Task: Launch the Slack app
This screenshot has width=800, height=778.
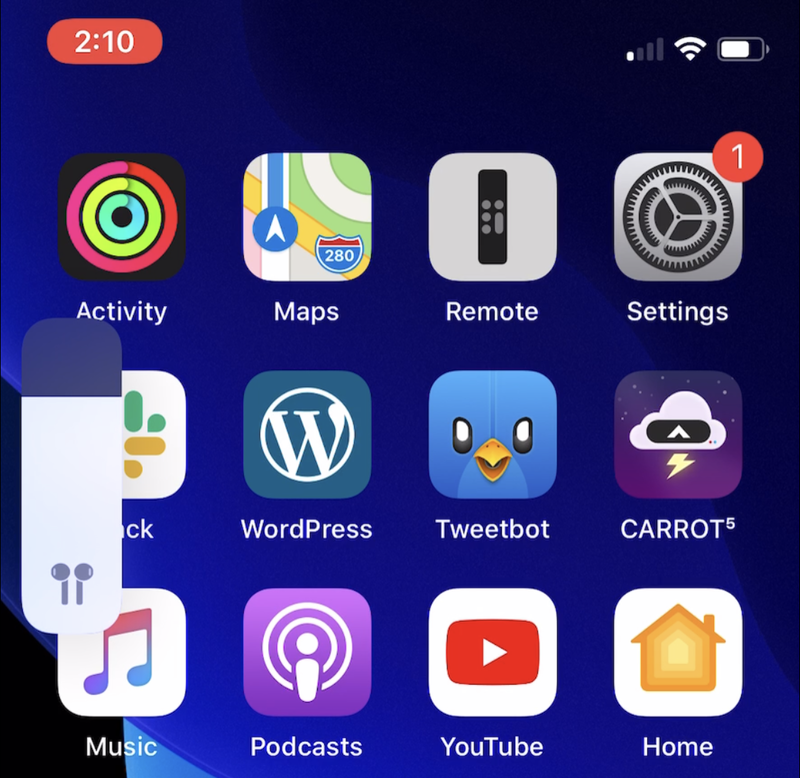Action: (153, 435)
